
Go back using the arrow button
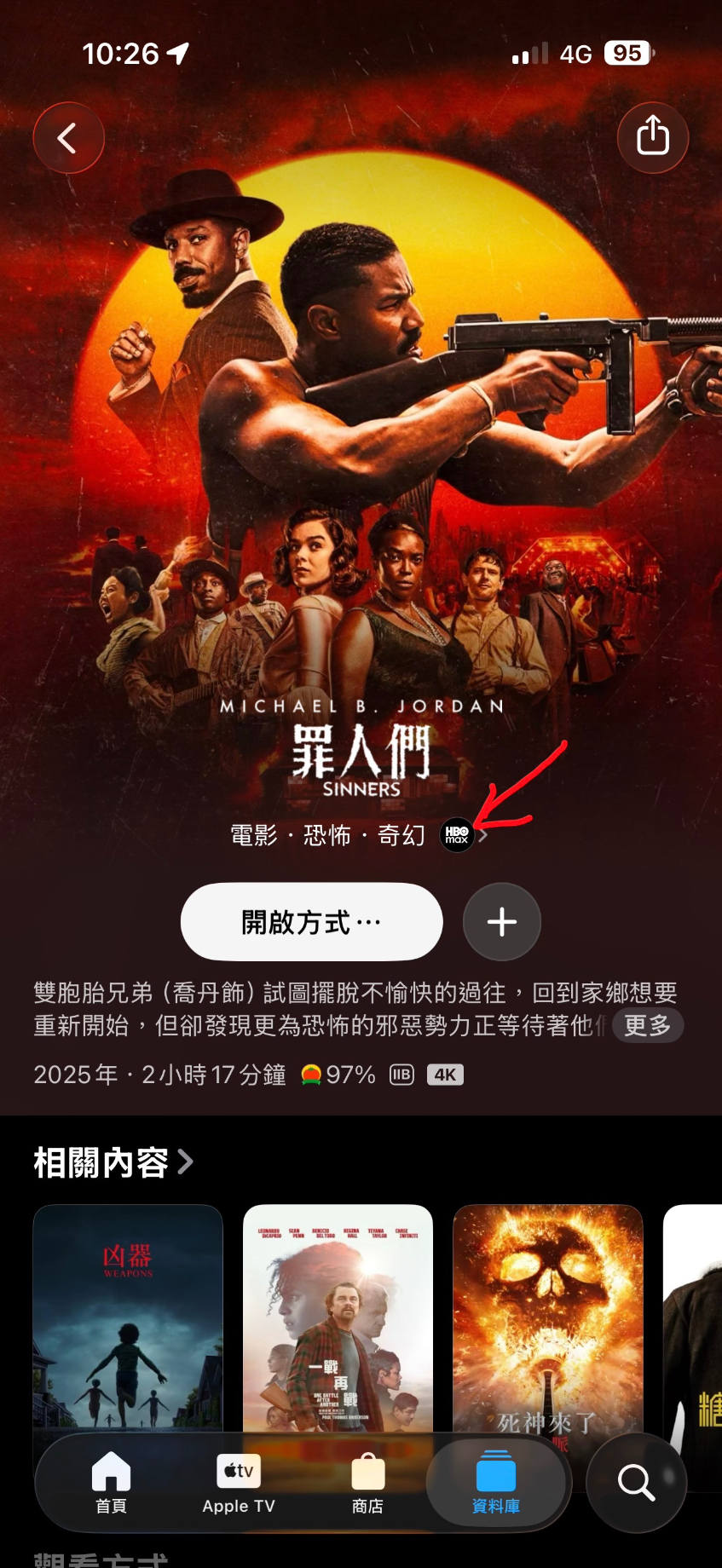point(68,138)
